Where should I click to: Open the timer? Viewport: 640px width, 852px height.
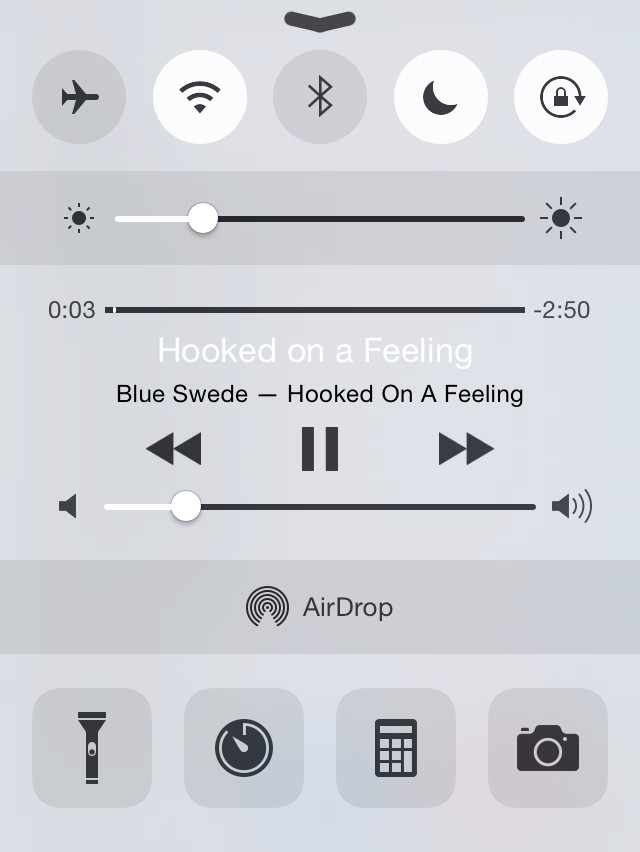point(244,747)
